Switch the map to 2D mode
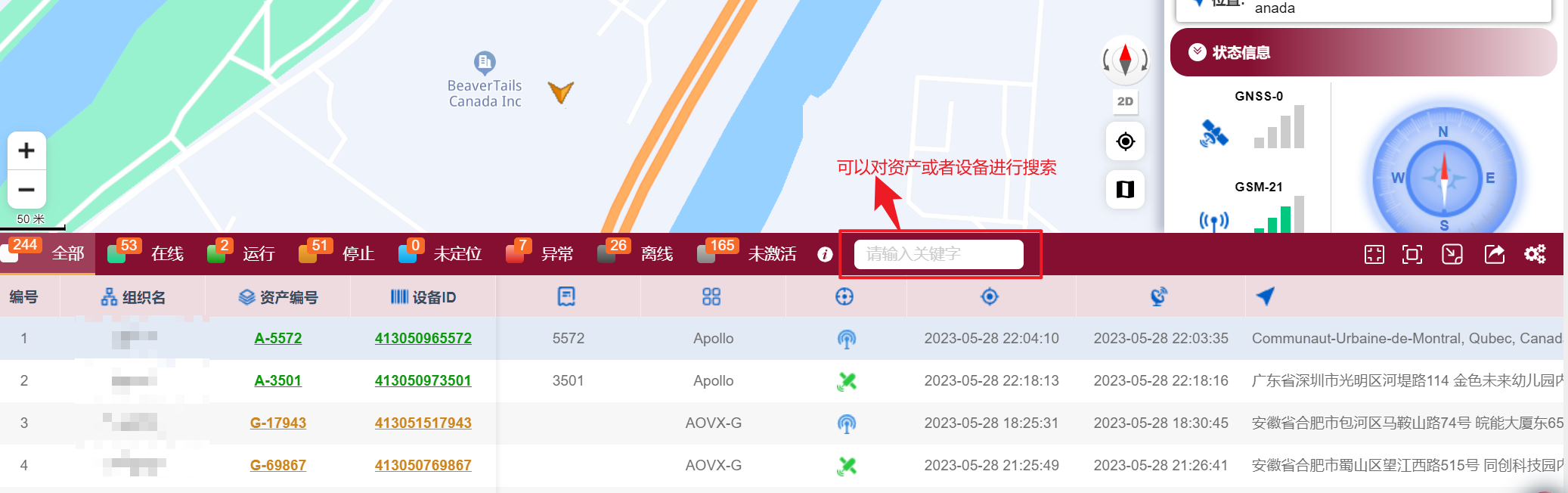Viewport: 1568px width, 493px height. 1125,101
